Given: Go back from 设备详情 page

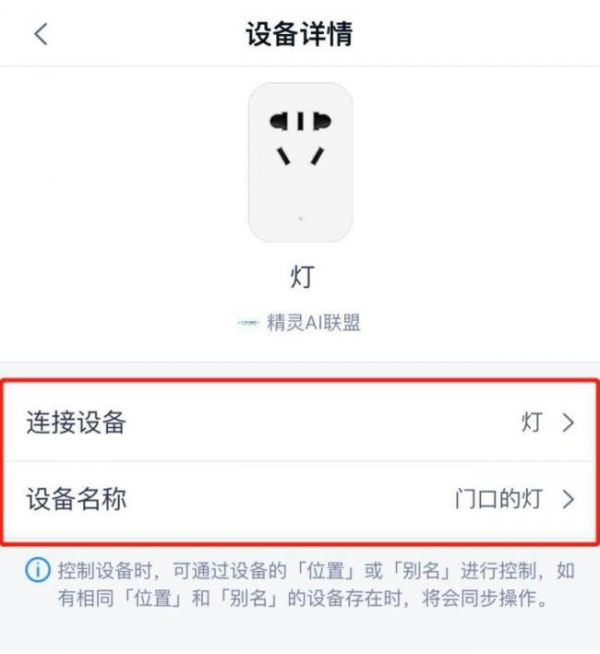Looking at the screenshot, I should [x=41, y=34].
